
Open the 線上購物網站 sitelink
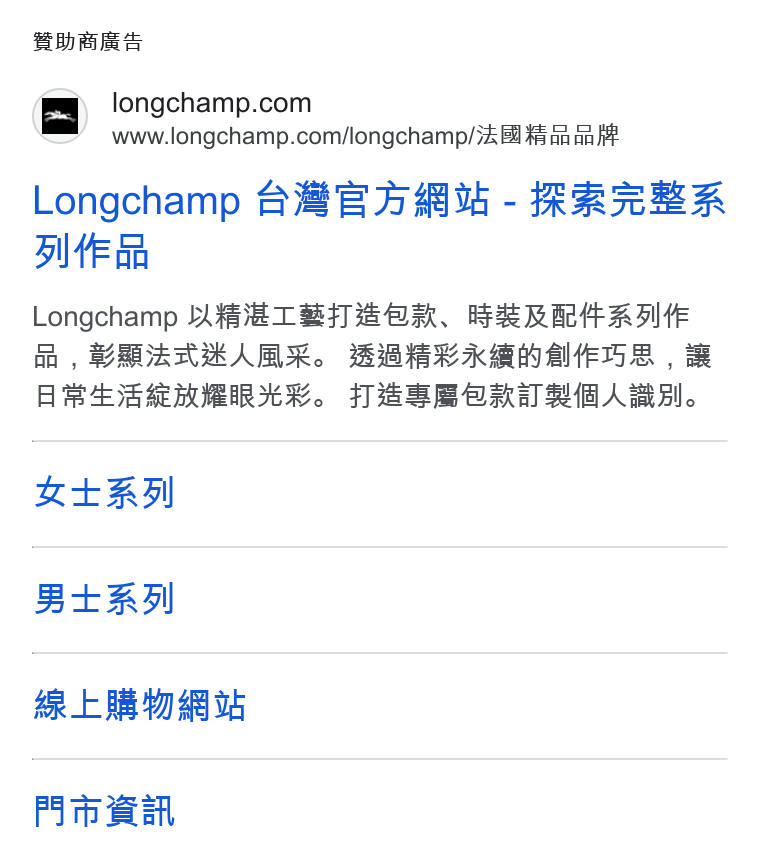[139, 705]
